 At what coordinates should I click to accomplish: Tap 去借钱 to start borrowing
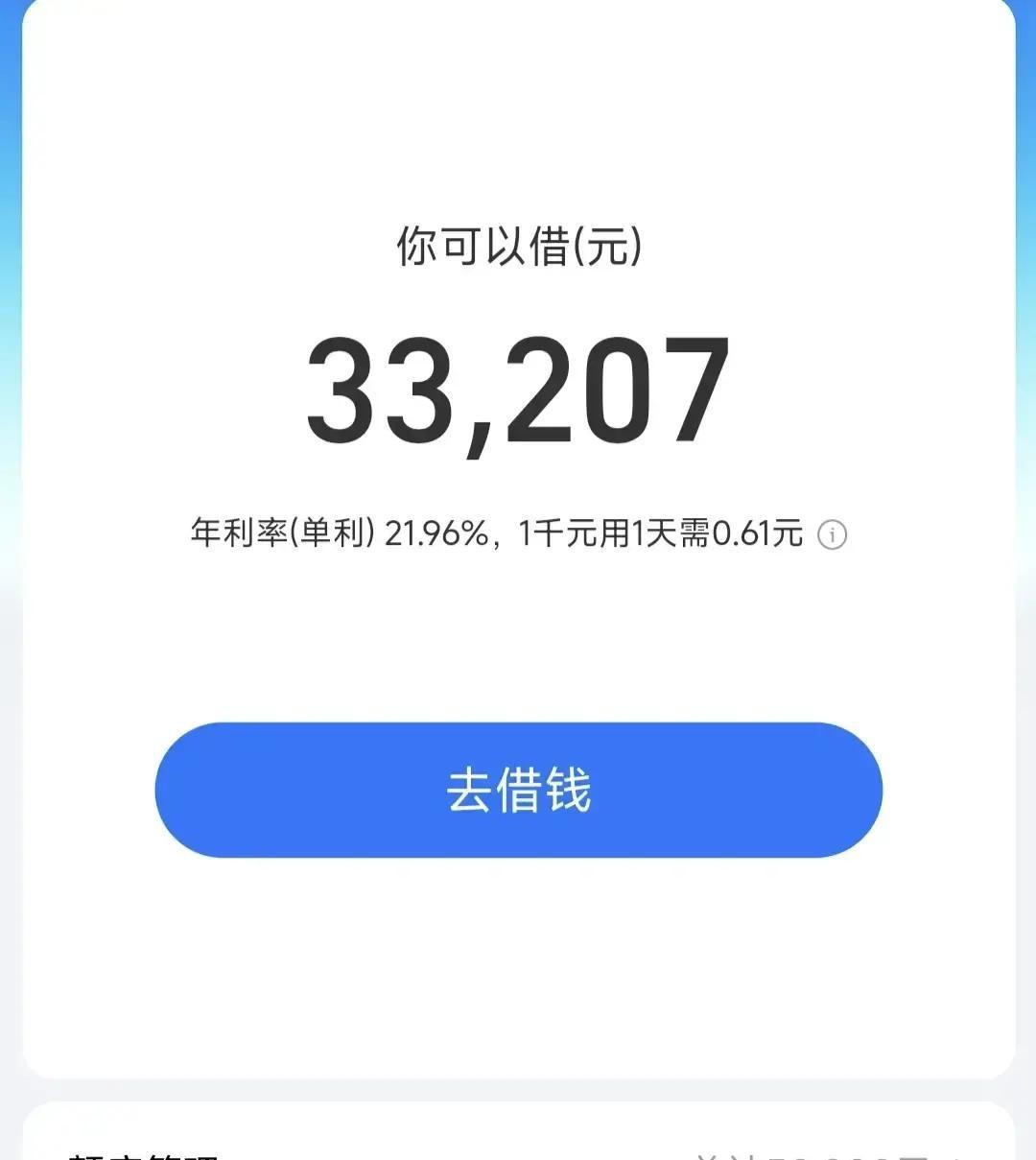coord(518,789)
